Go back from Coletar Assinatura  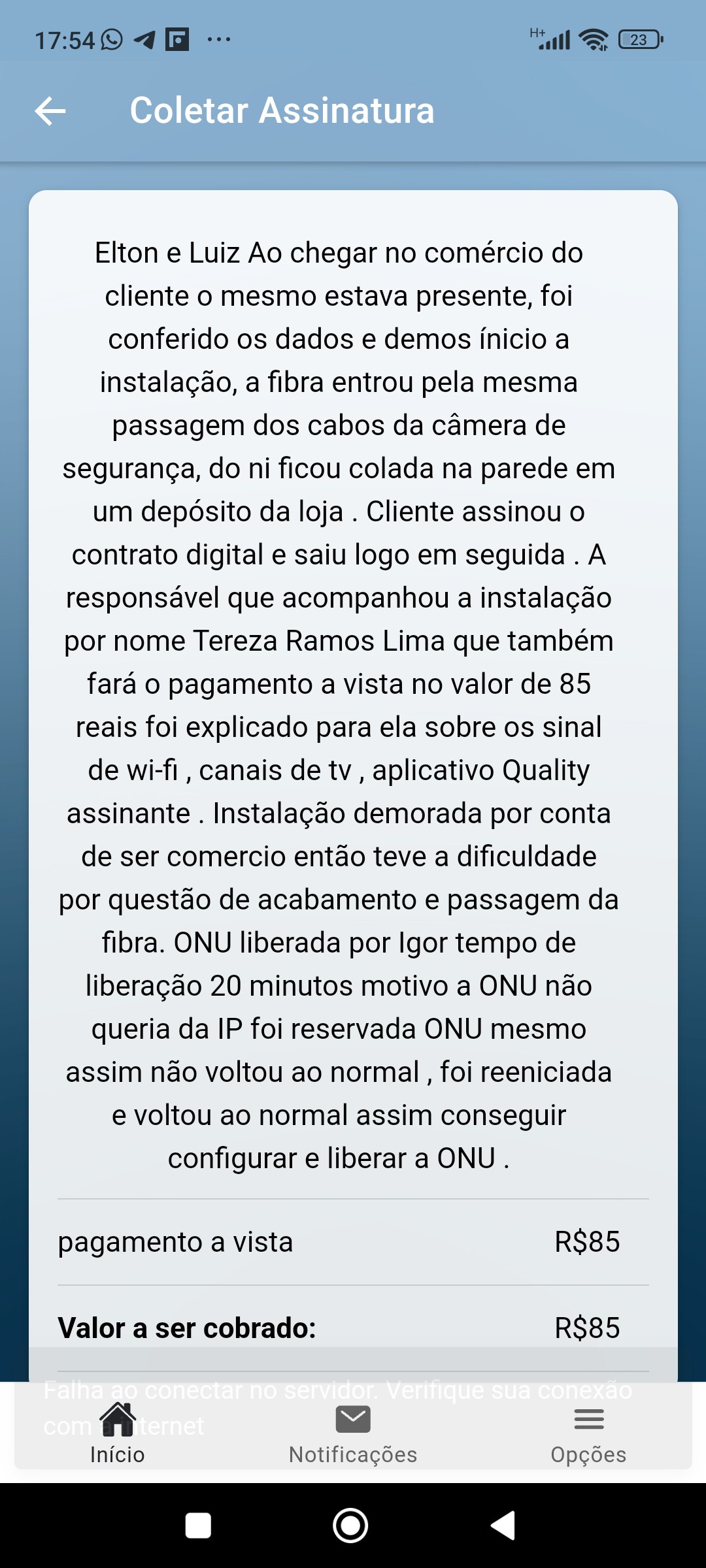tap(50, 111)
